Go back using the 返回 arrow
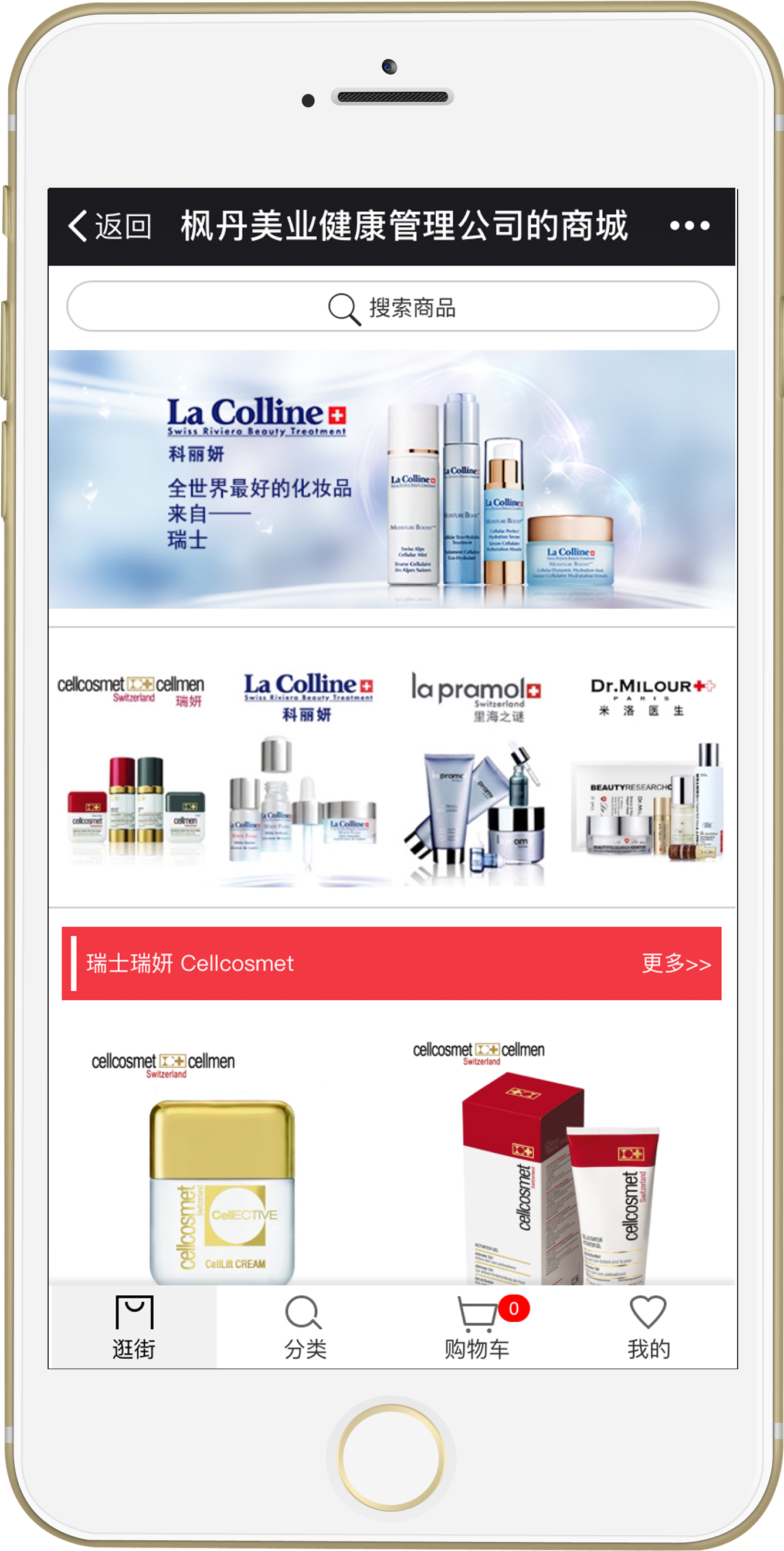The width and height of the screenshot is (784, 1551). click(108, 226)
